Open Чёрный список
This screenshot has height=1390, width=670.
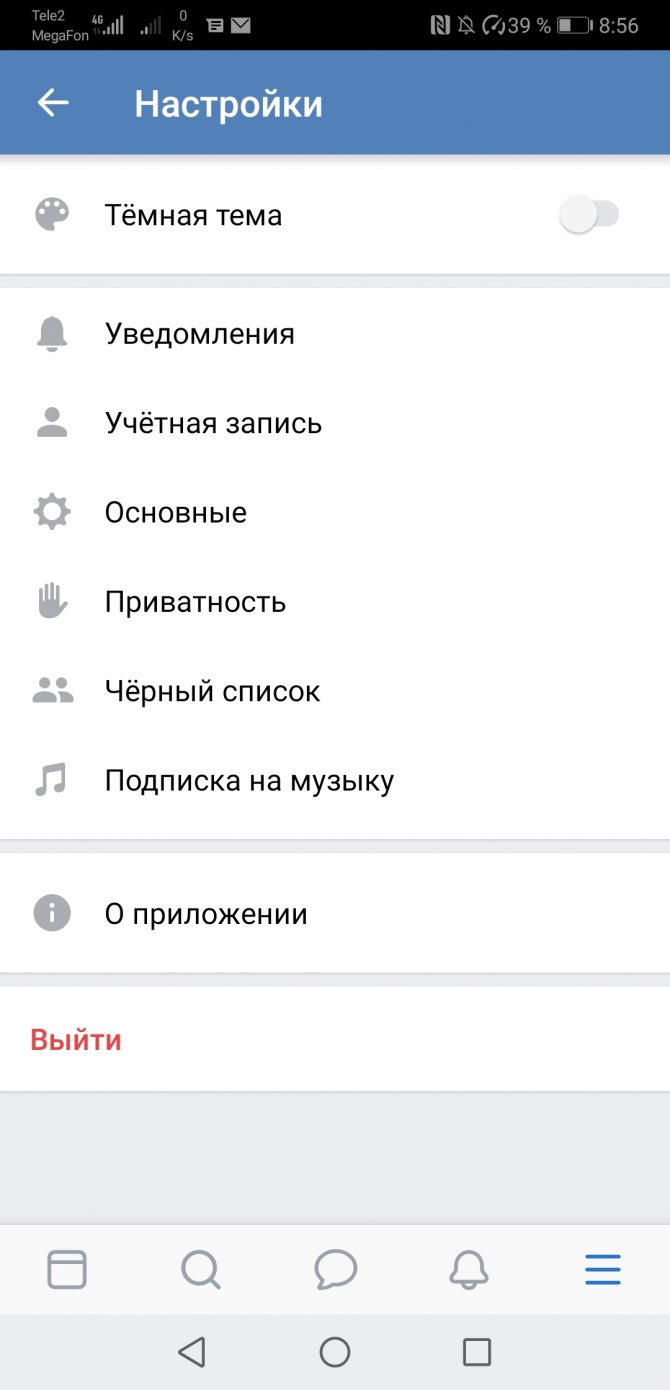[212, 691]
